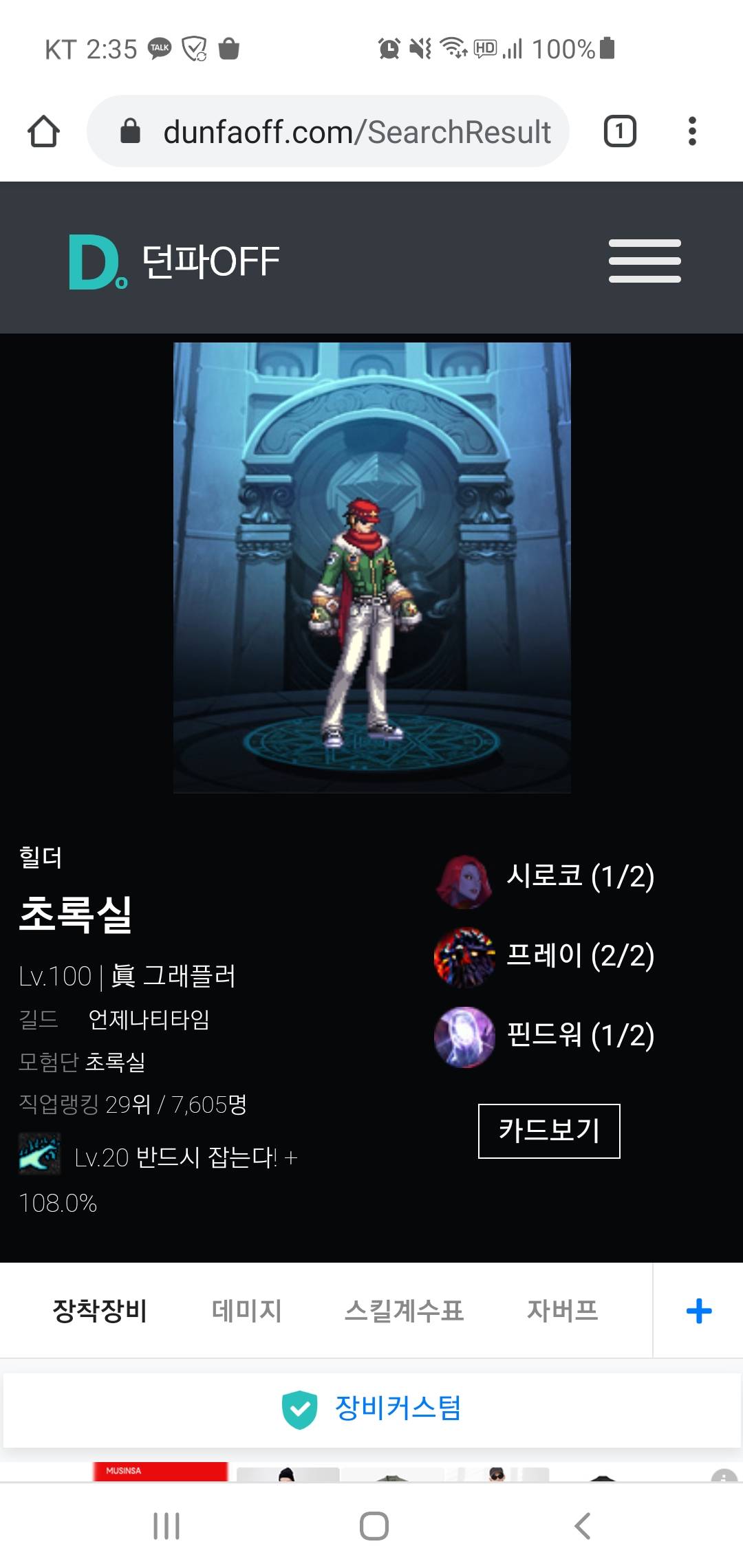Go back with the system back button
The height and width of the screenshot is (1568, 743).
(582, 1526)
